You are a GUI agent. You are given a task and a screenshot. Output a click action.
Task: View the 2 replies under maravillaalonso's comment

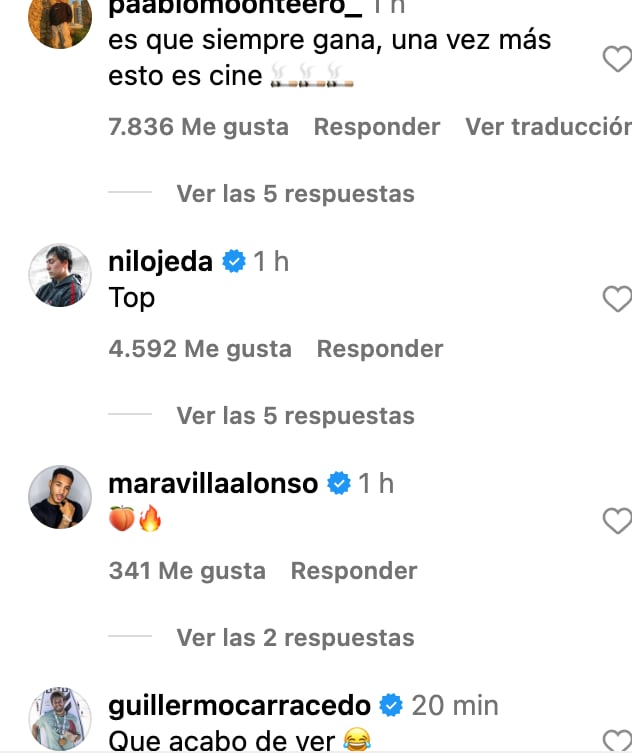pos(295,637)
